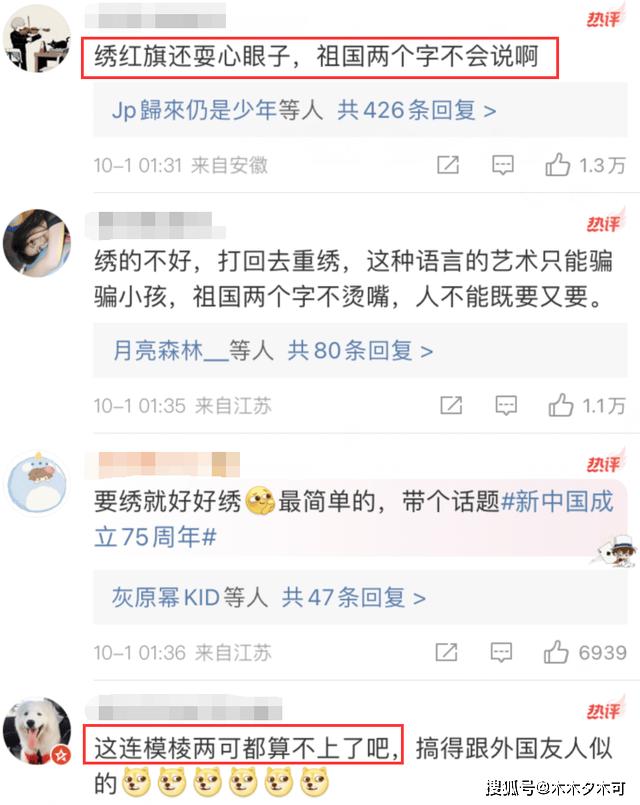640x805 pixels.
Task: Reply to the comment posted at 10-1 01:31
Action: (504, 165)
